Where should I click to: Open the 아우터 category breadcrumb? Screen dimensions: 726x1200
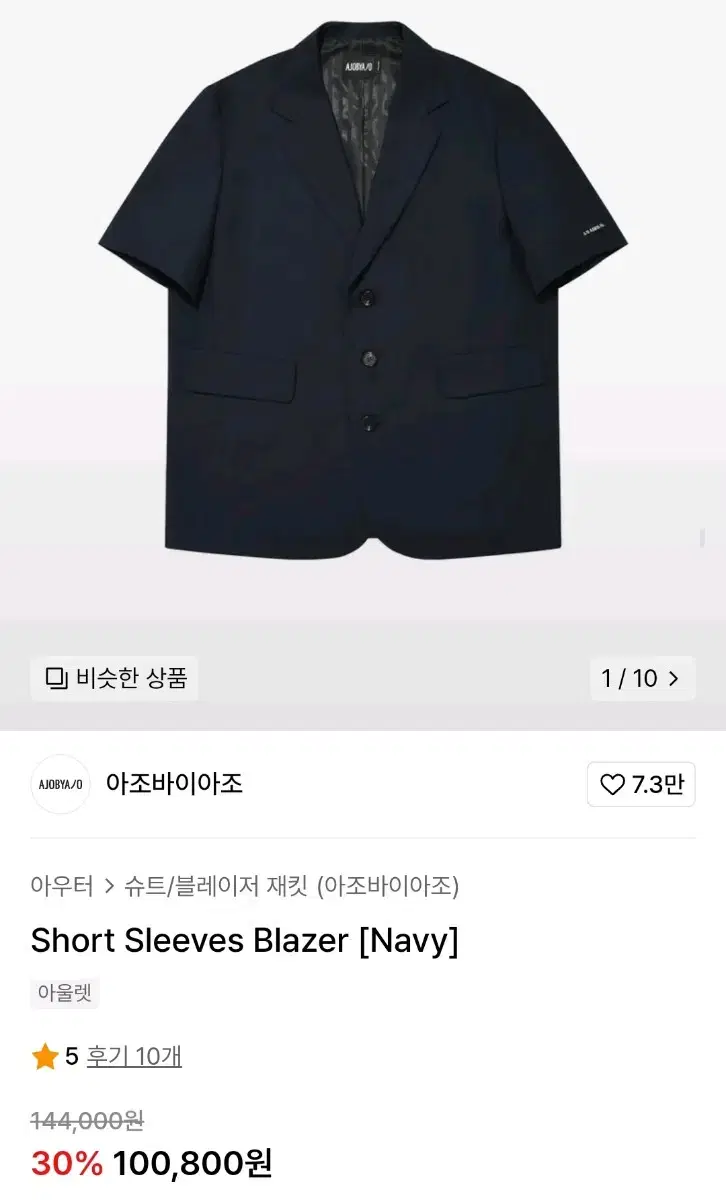(62, 885)
